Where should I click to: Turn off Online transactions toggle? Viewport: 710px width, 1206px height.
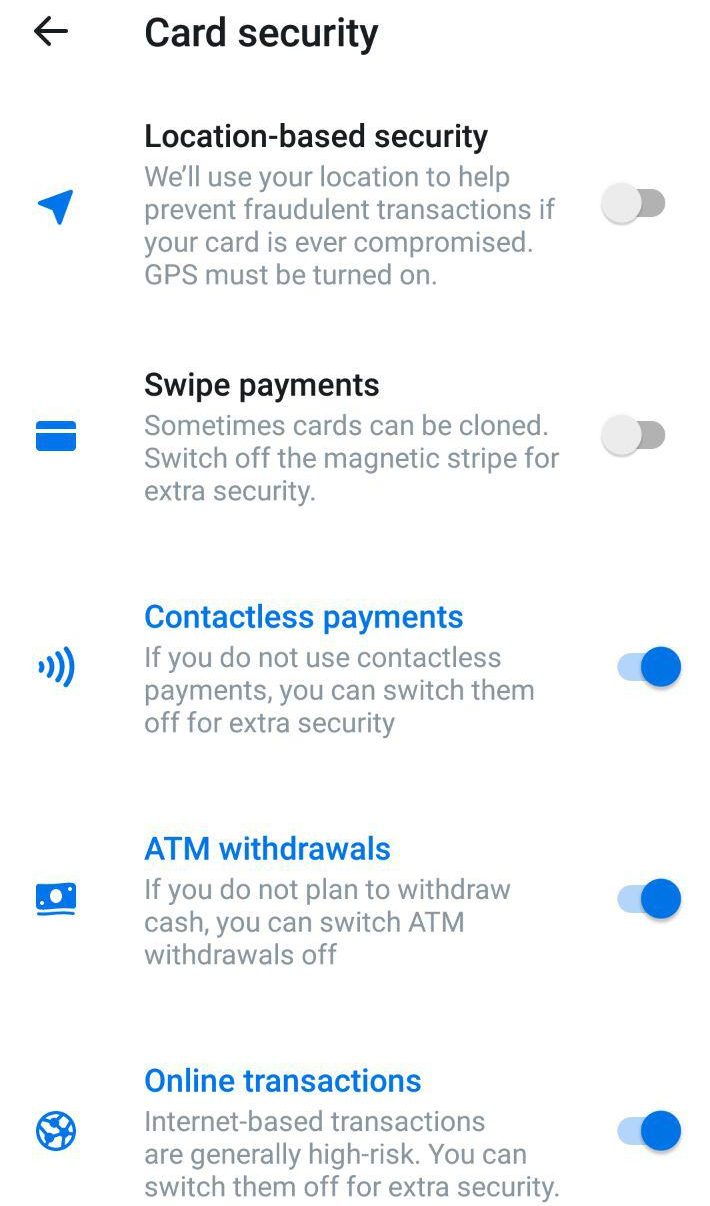click(649, 1131)
